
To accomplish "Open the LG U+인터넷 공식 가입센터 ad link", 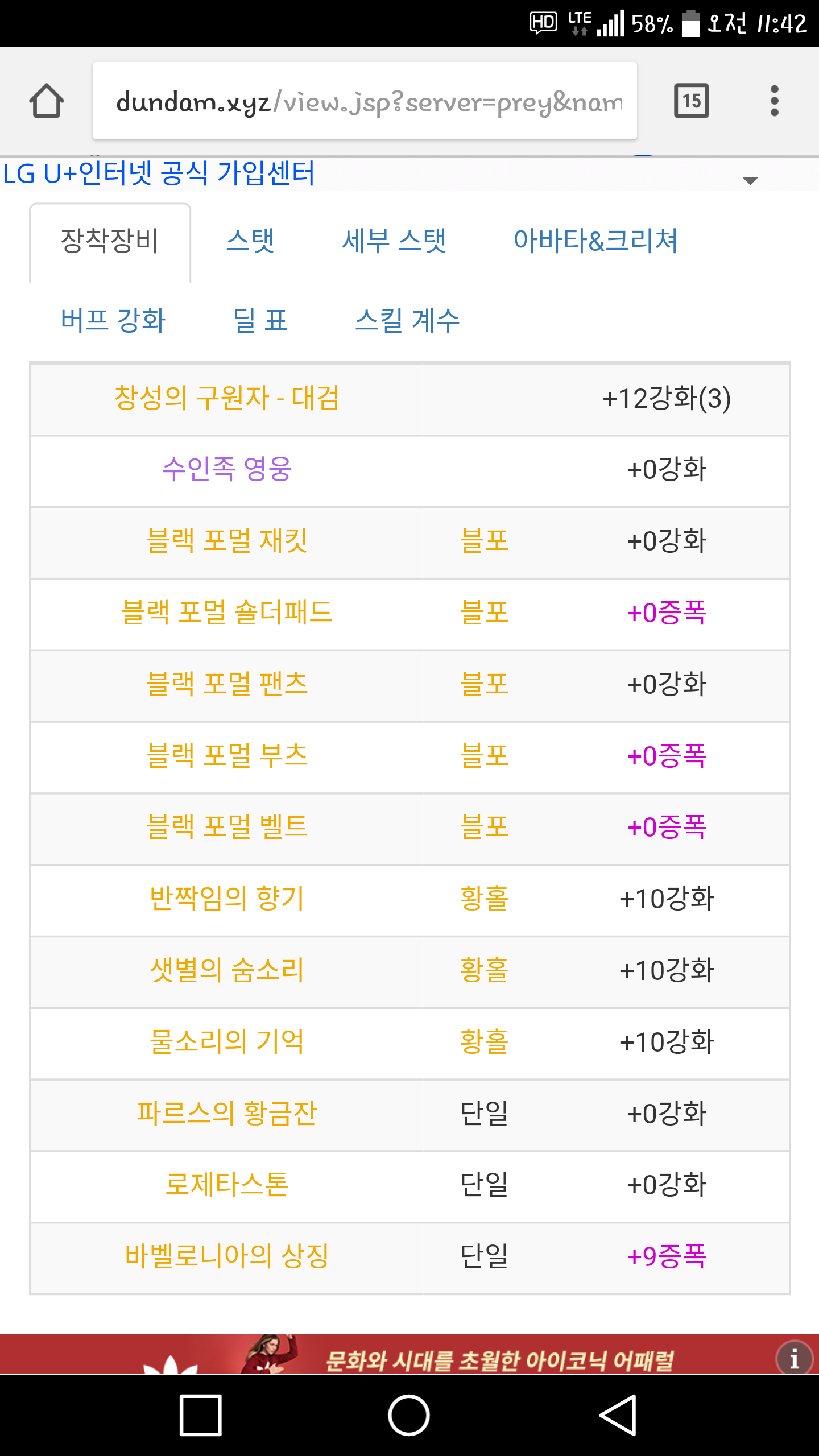I will coord(159,173).
